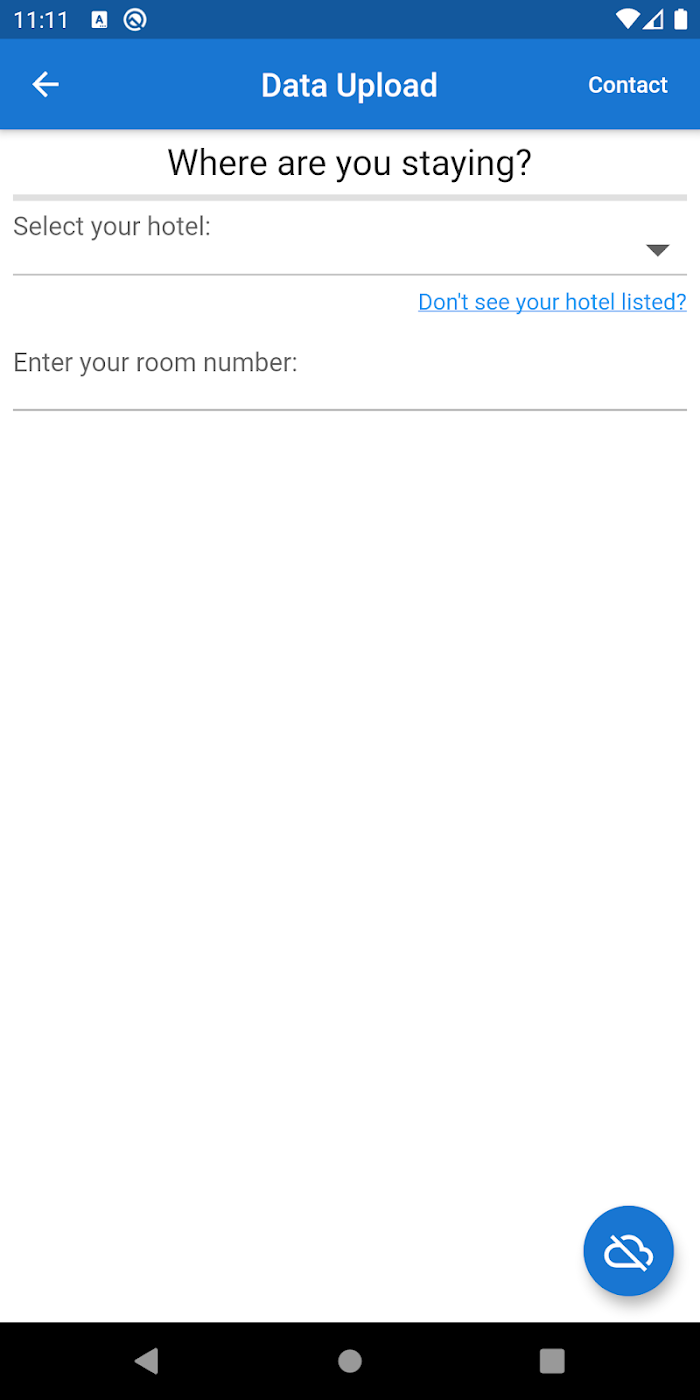The height and width of the screenshot is (1400, 700).
Task: Open the Contact page
Action: [627, 85]
